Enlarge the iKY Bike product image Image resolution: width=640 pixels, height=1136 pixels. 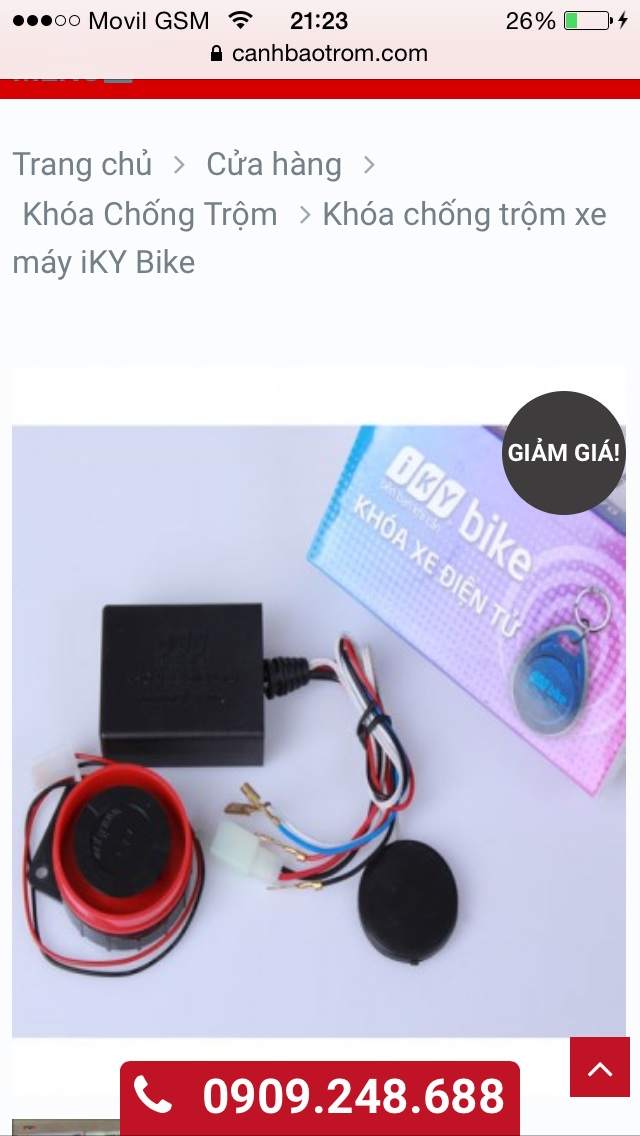(319, 730)
